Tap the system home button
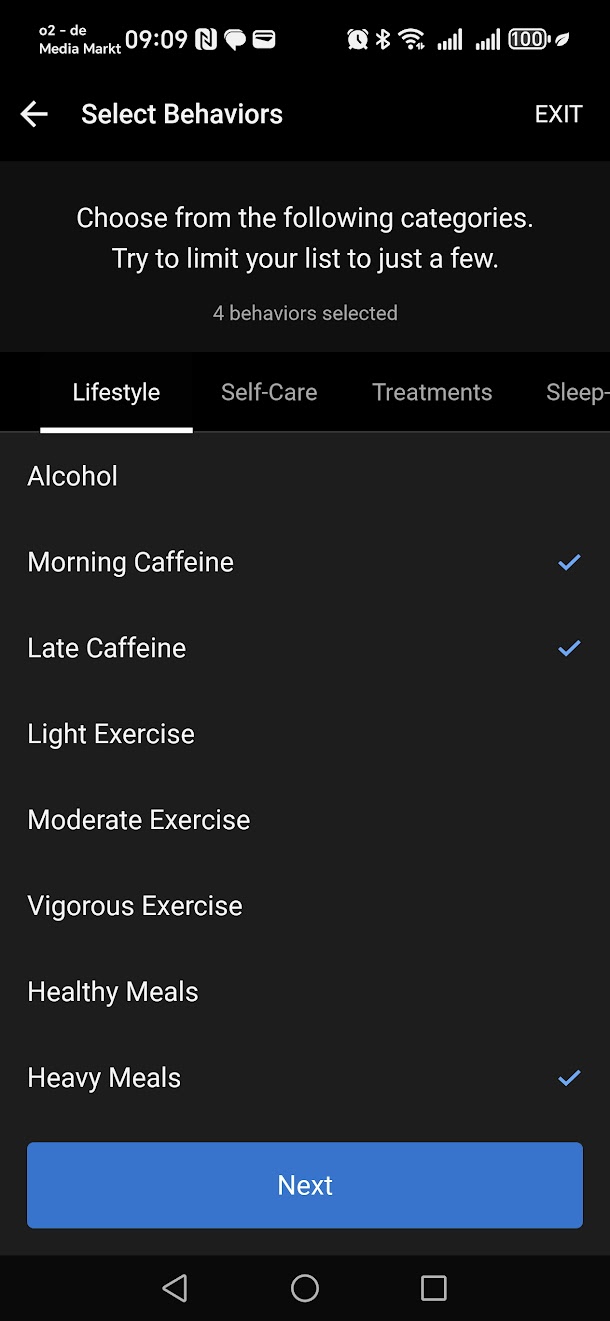 [x=305, y=1288]
